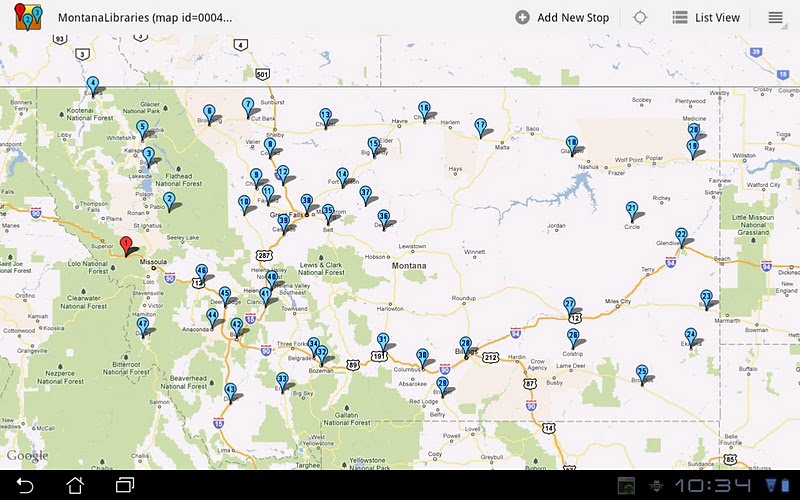Screen dimensions: 800x500
Task: Select map marker number 4
Action: [92, 85]
